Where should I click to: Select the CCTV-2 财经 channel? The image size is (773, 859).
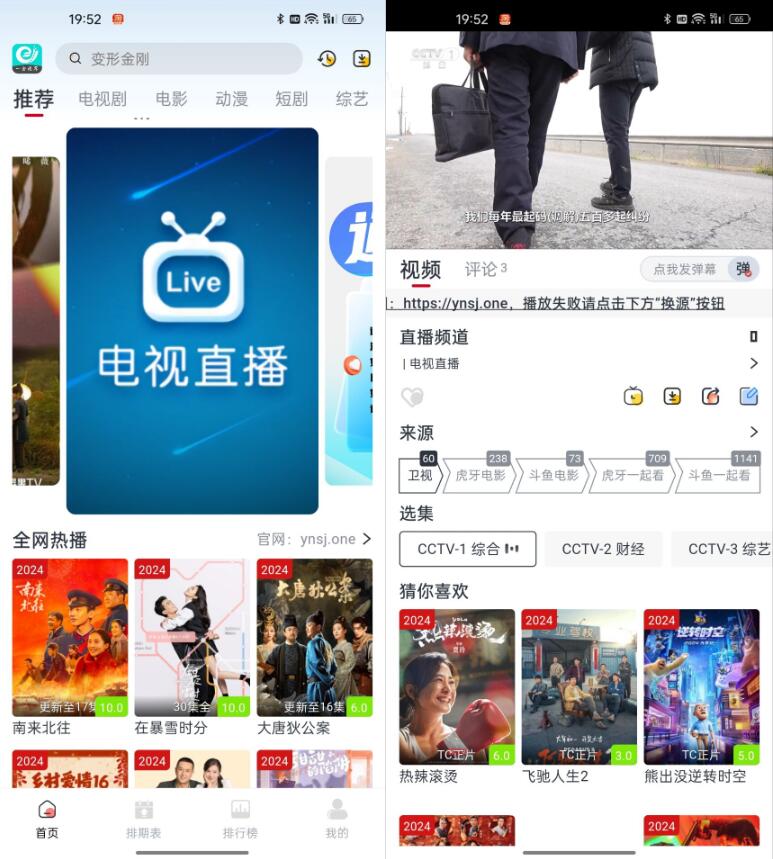click(x=603, y=549)
